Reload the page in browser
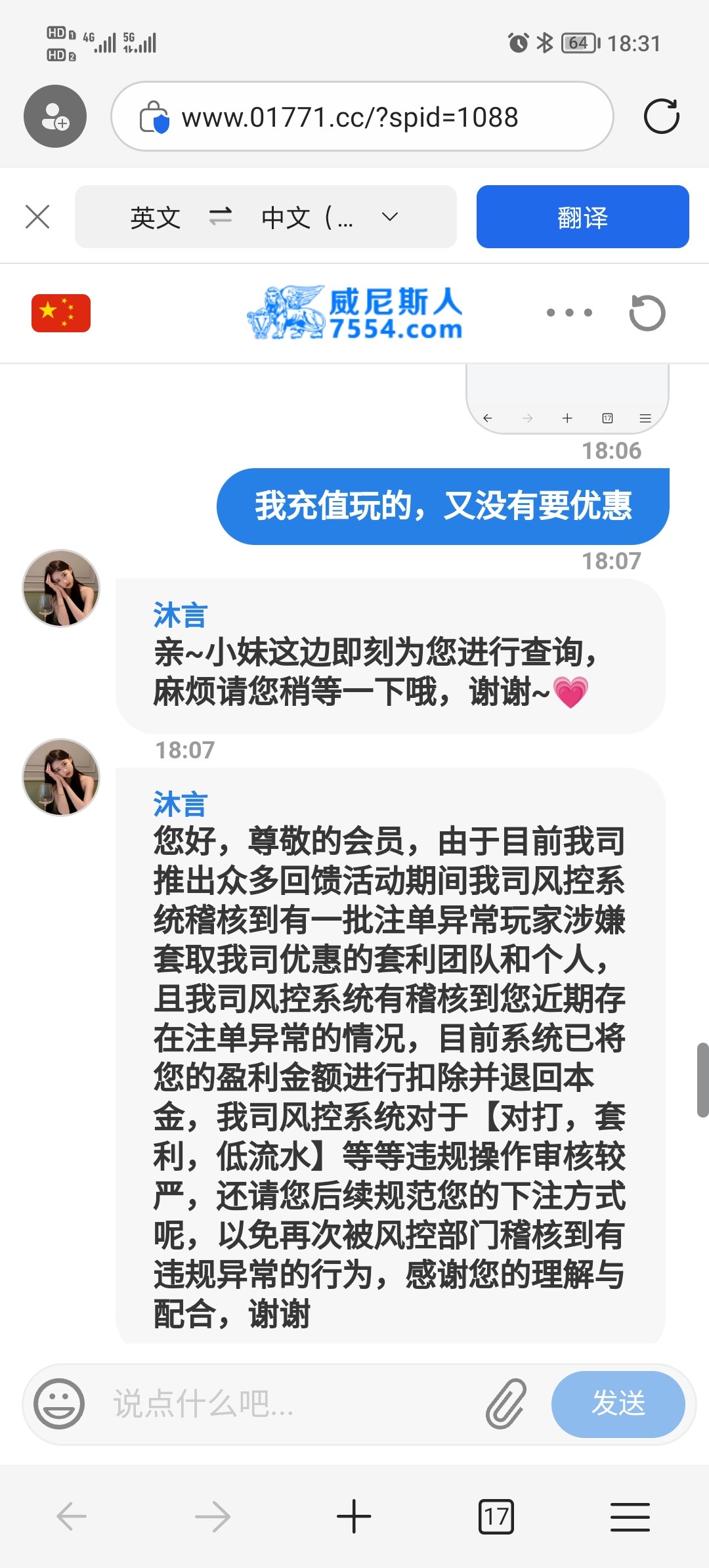The width and height of the screenshot is (709, 1568). click(x=661, y=116)
